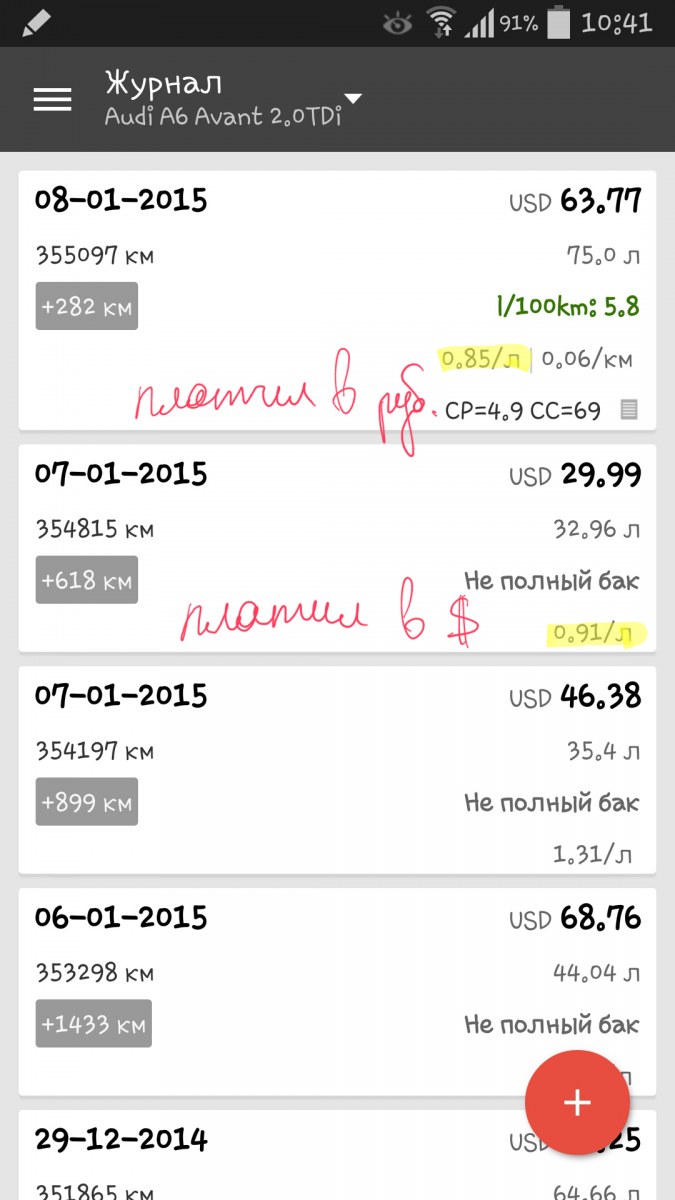Open the 06-01-2015 entry for USD 68.76
Image resolution: width=675 pixels, height=1200 pixels.
(x=337, y=992)
